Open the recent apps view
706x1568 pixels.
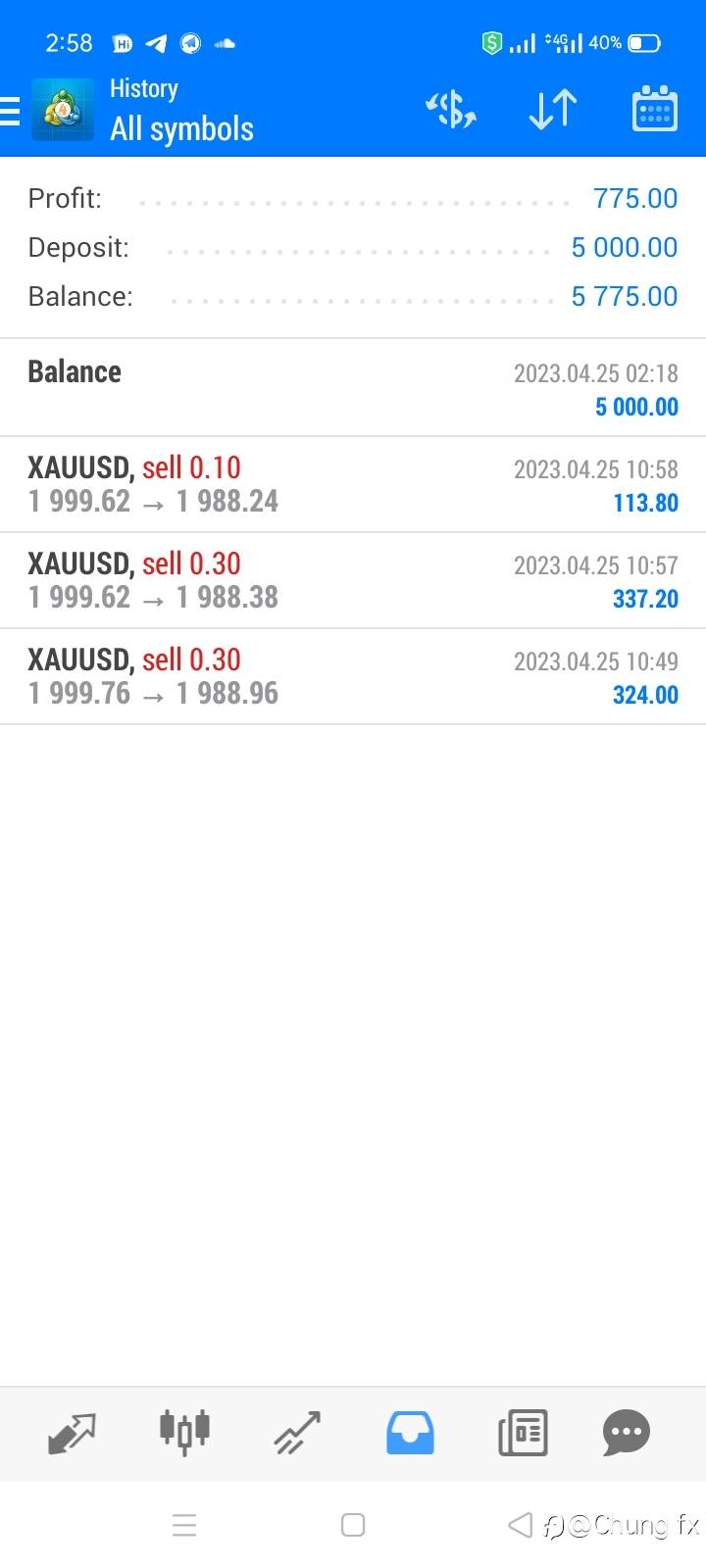pos(184,1525)
